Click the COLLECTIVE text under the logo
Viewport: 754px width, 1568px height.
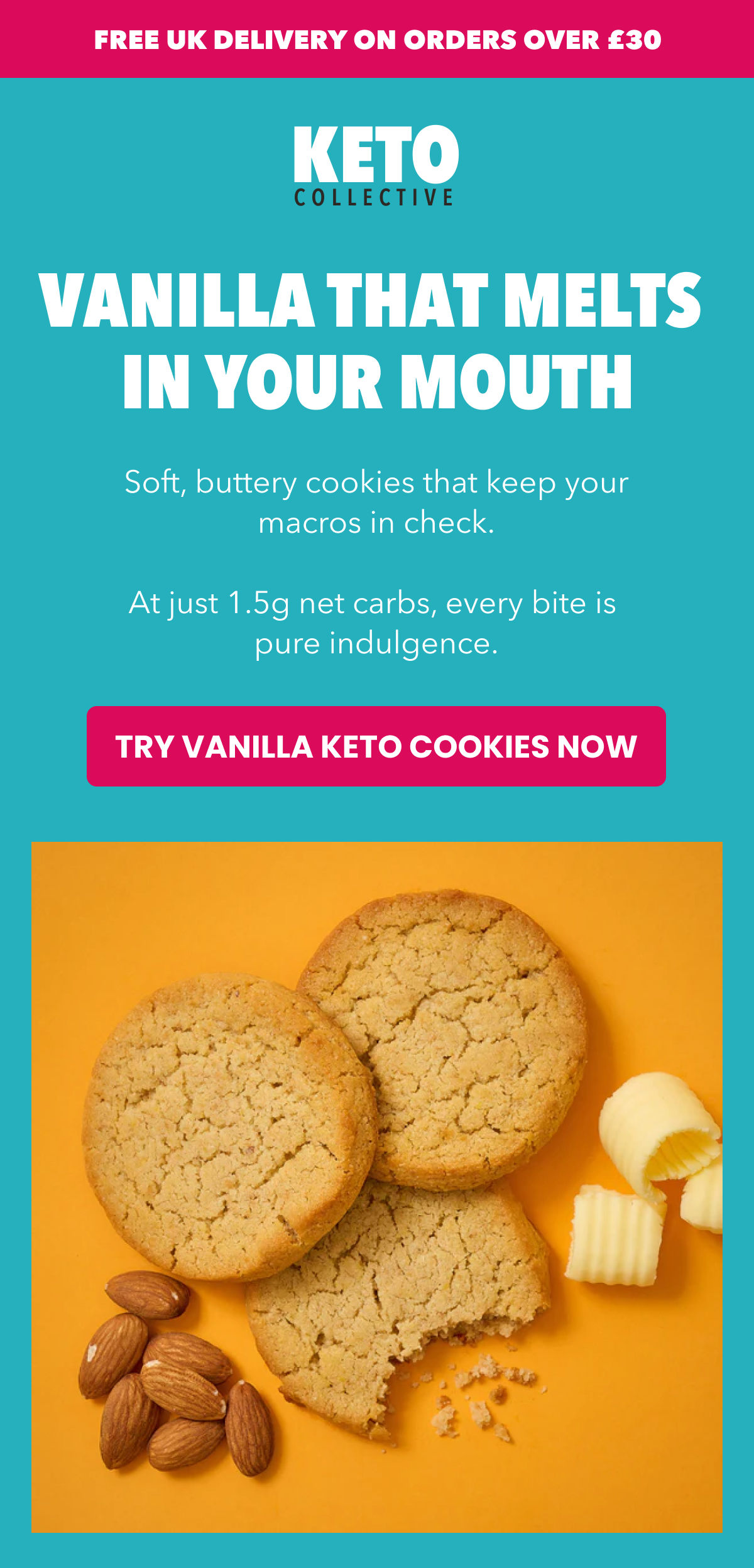(376, 196)
